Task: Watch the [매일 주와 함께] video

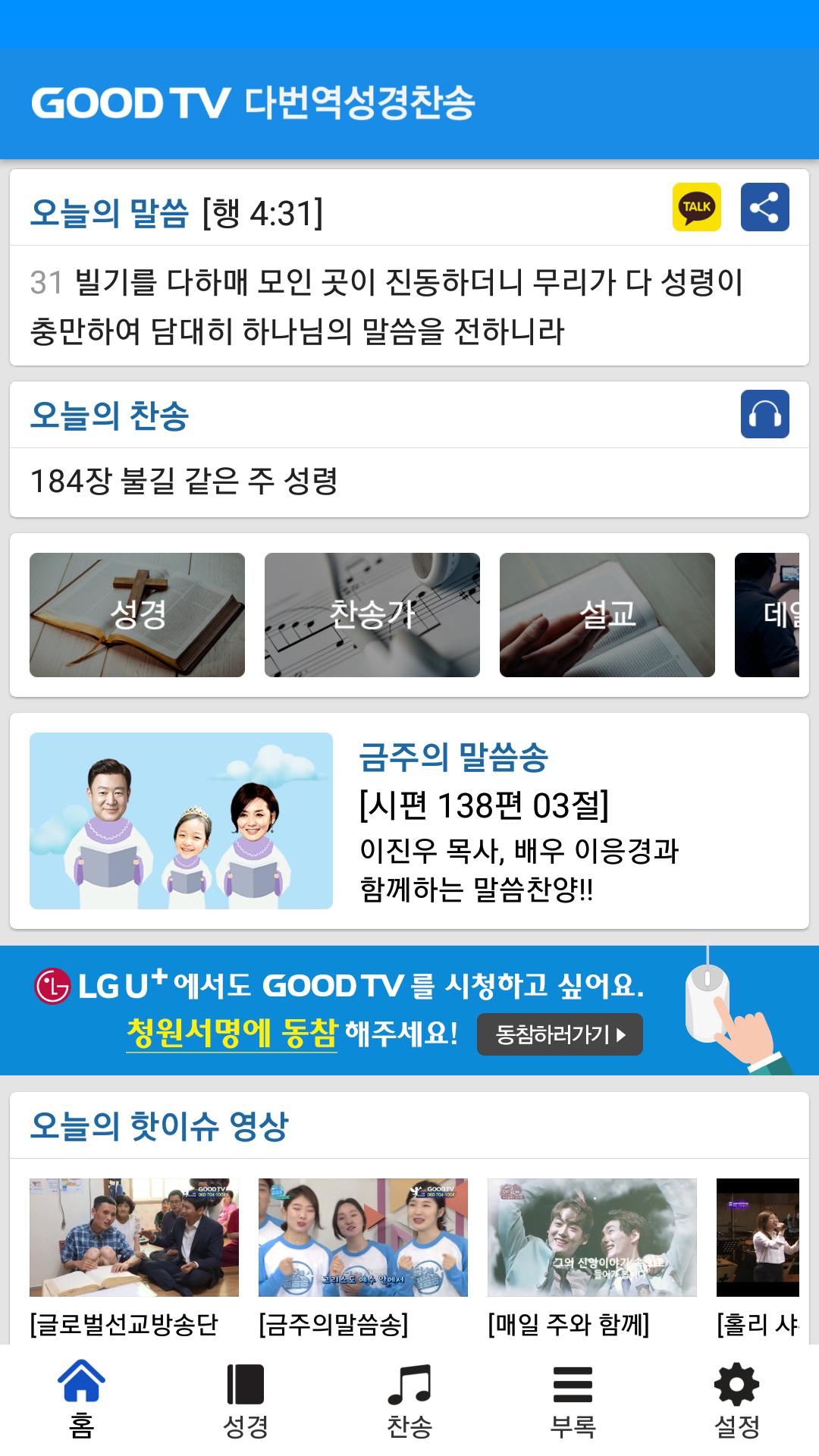Action: 592,1257
